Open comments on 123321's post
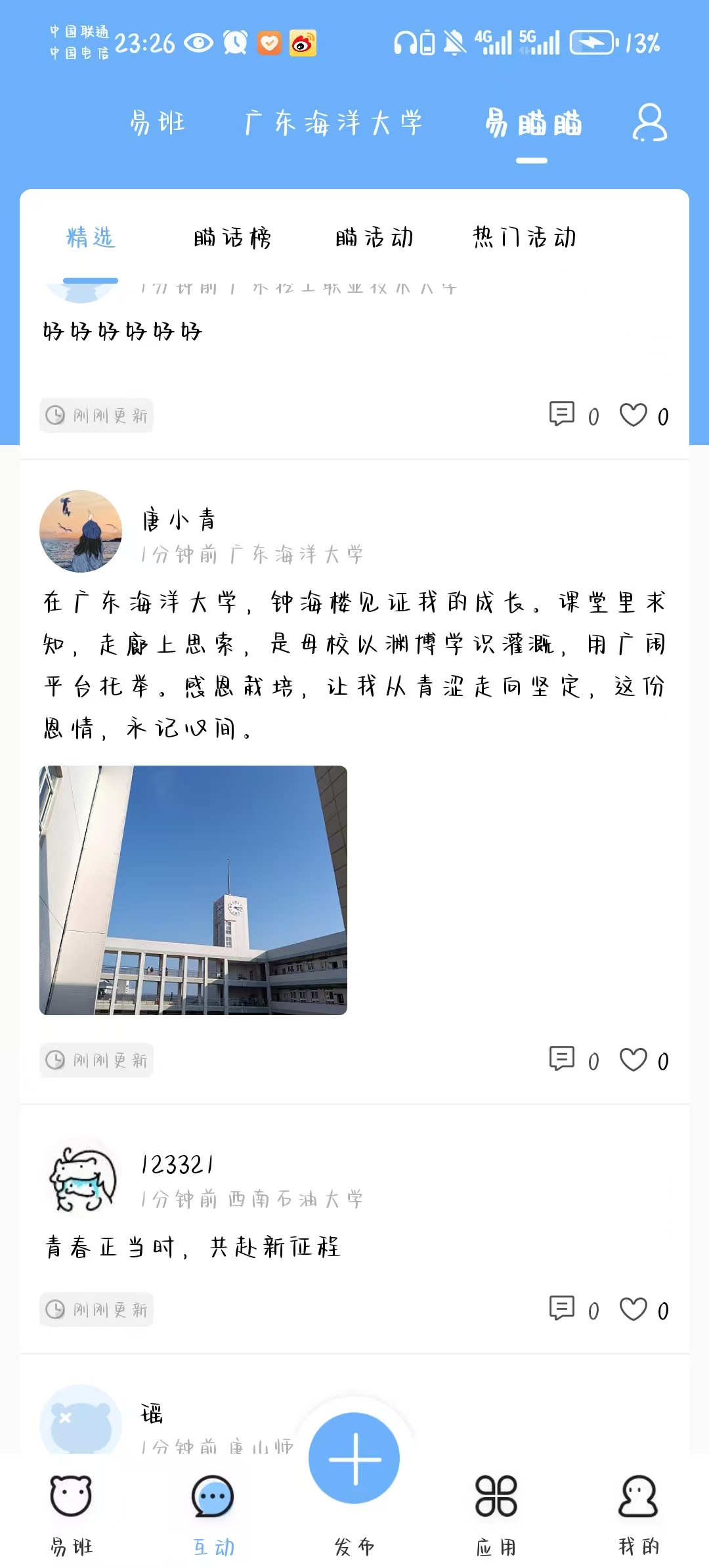The width and height of the screenshot is (709, 1568). 562,1309
